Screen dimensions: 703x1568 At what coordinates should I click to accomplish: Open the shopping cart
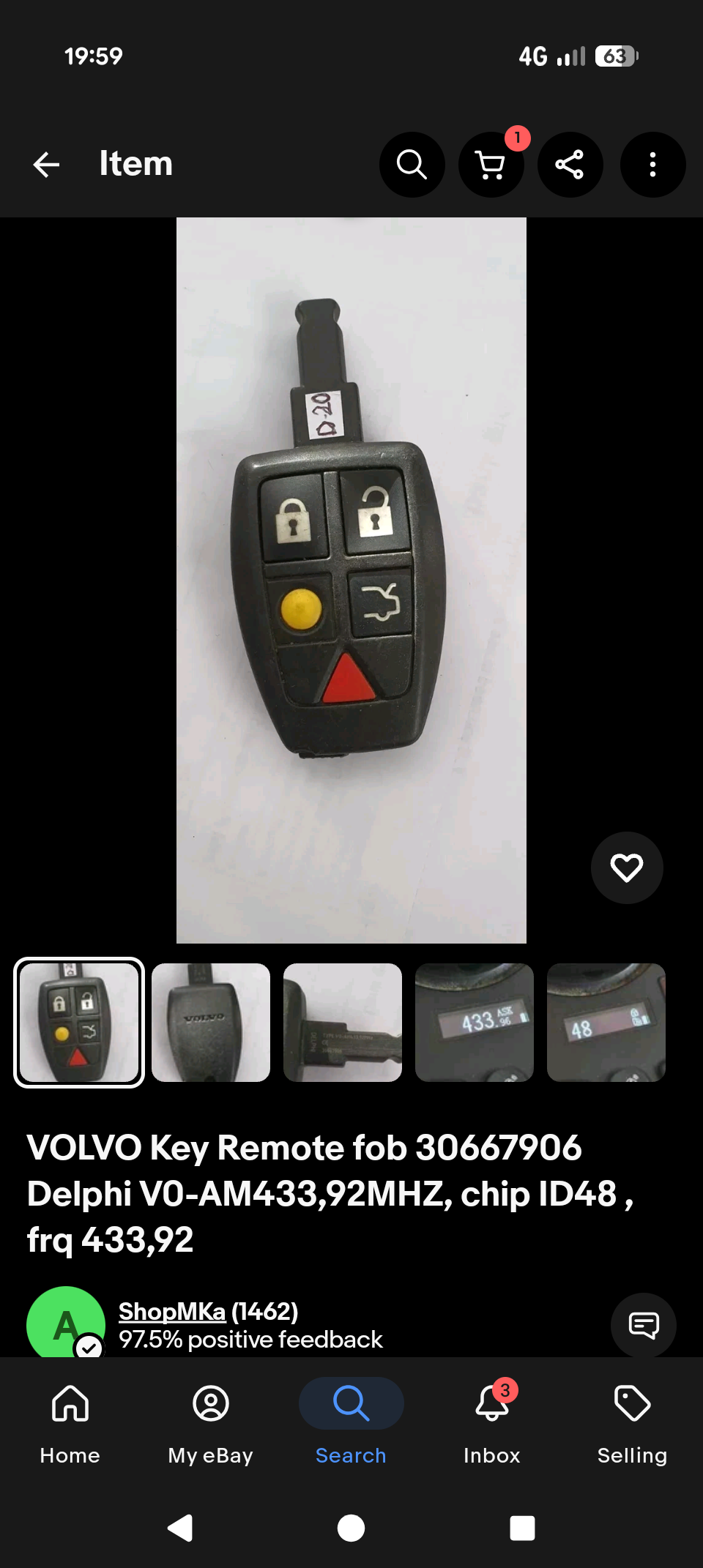tap(491, 165)
